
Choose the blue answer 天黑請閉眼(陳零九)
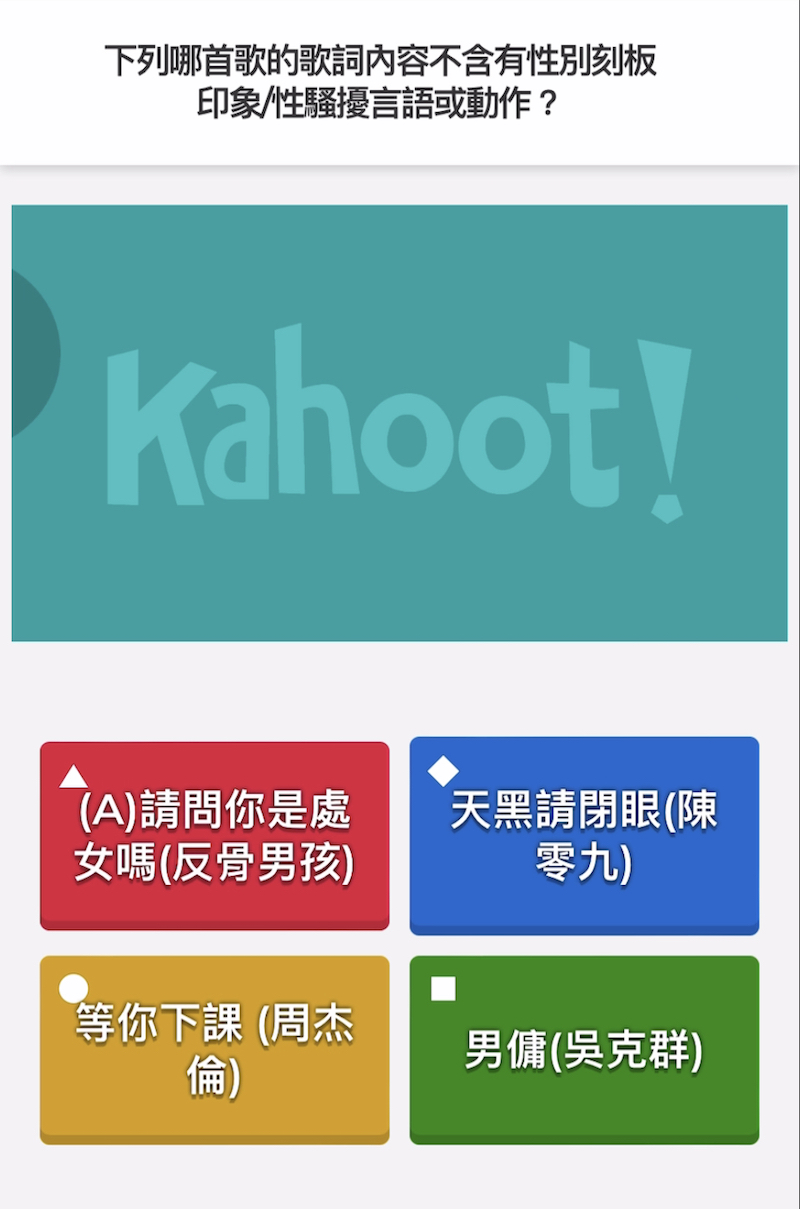click(x=584, y=836)
